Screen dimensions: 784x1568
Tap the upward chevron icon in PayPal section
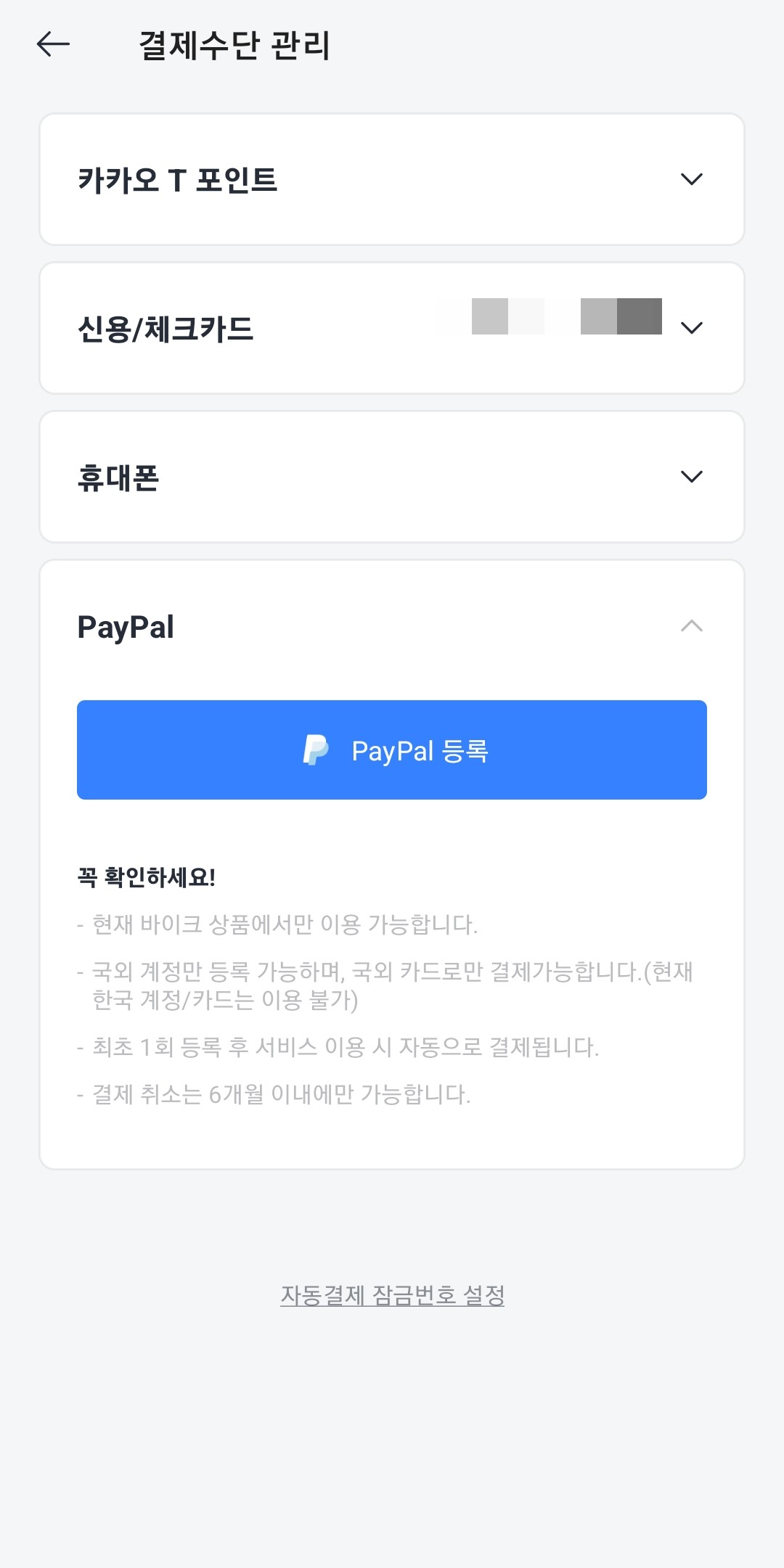click(691, 625)
